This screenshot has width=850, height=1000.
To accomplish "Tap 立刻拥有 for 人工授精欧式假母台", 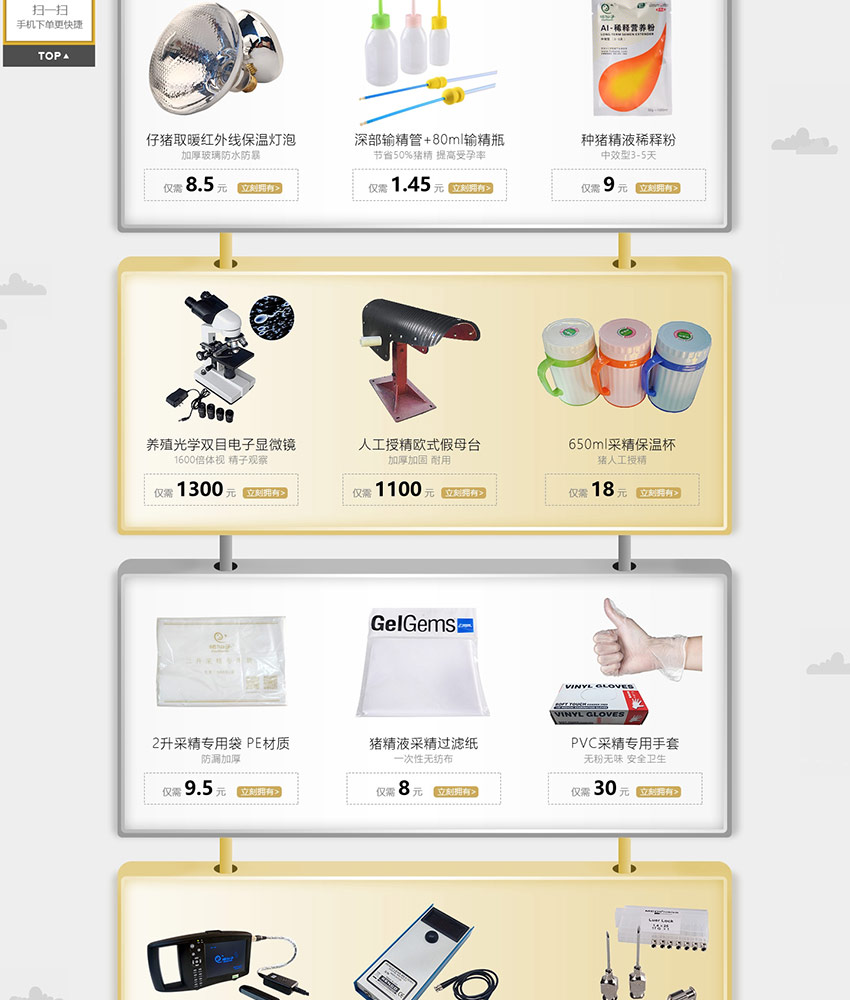I will tap(464, 493).
